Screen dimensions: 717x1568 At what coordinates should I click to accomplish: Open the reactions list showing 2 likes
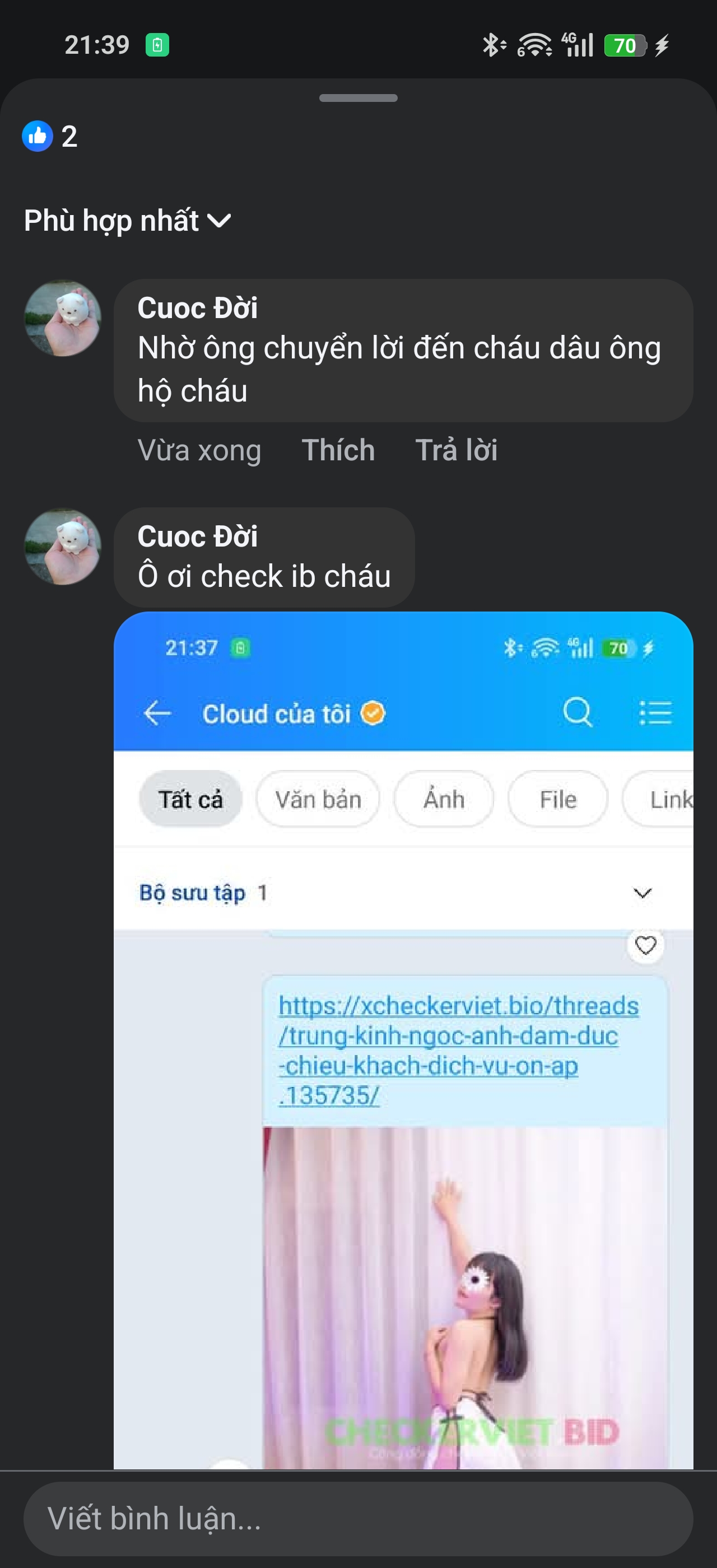tap(50, 136)
